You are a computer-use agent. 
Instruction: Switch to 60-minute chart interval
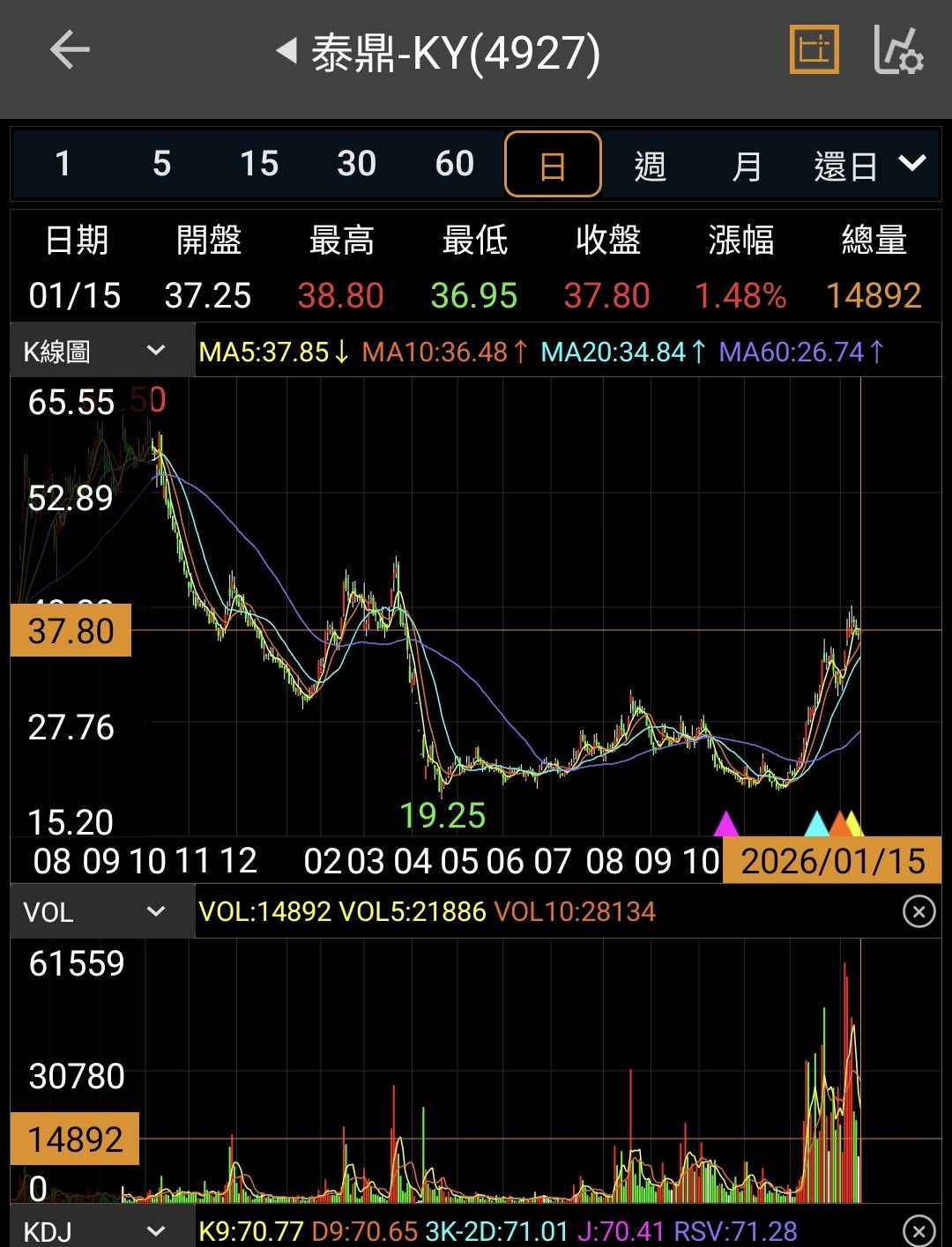pos(455,164)
